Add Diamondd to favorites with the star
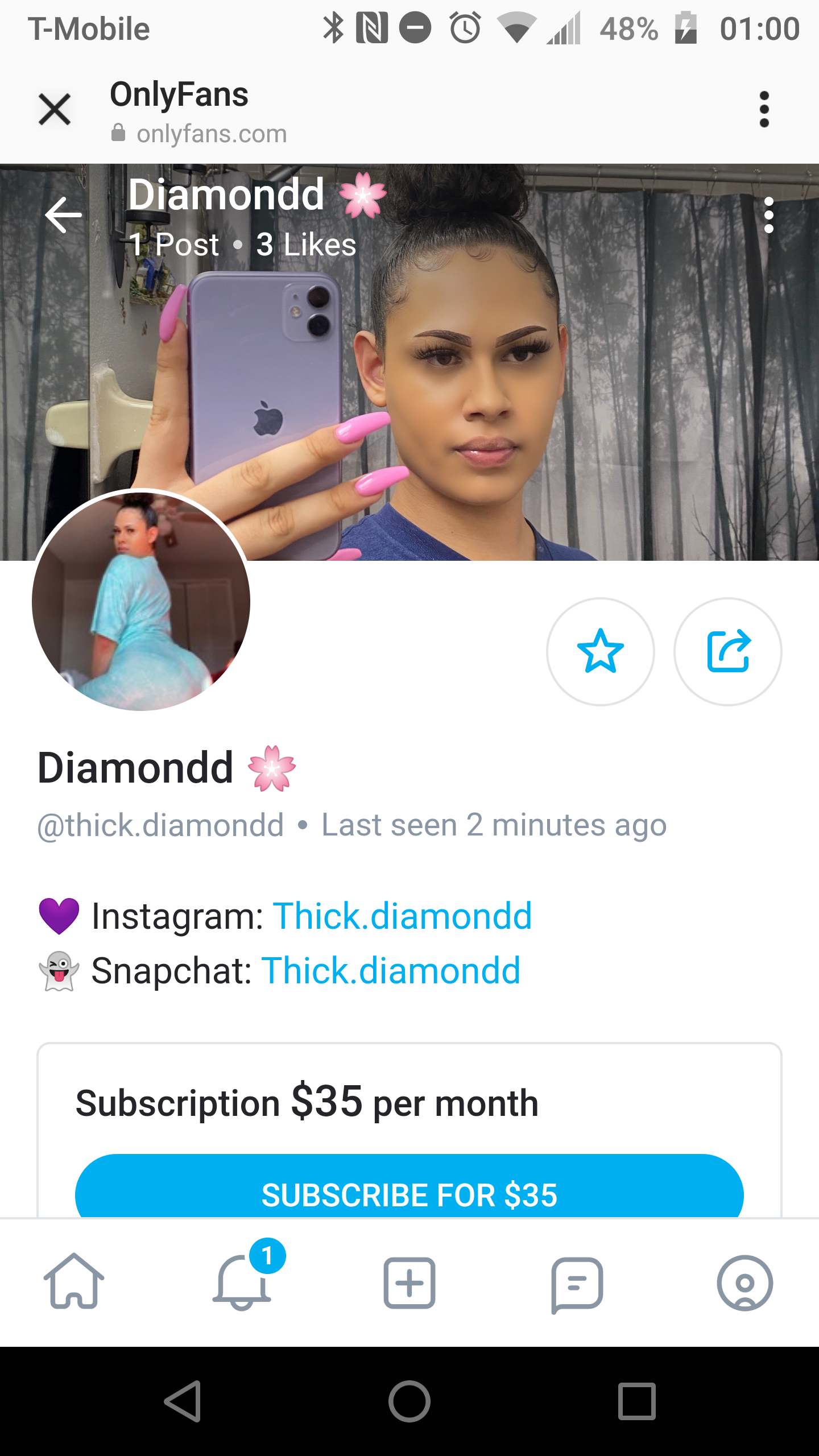 (x=601, y=653)
